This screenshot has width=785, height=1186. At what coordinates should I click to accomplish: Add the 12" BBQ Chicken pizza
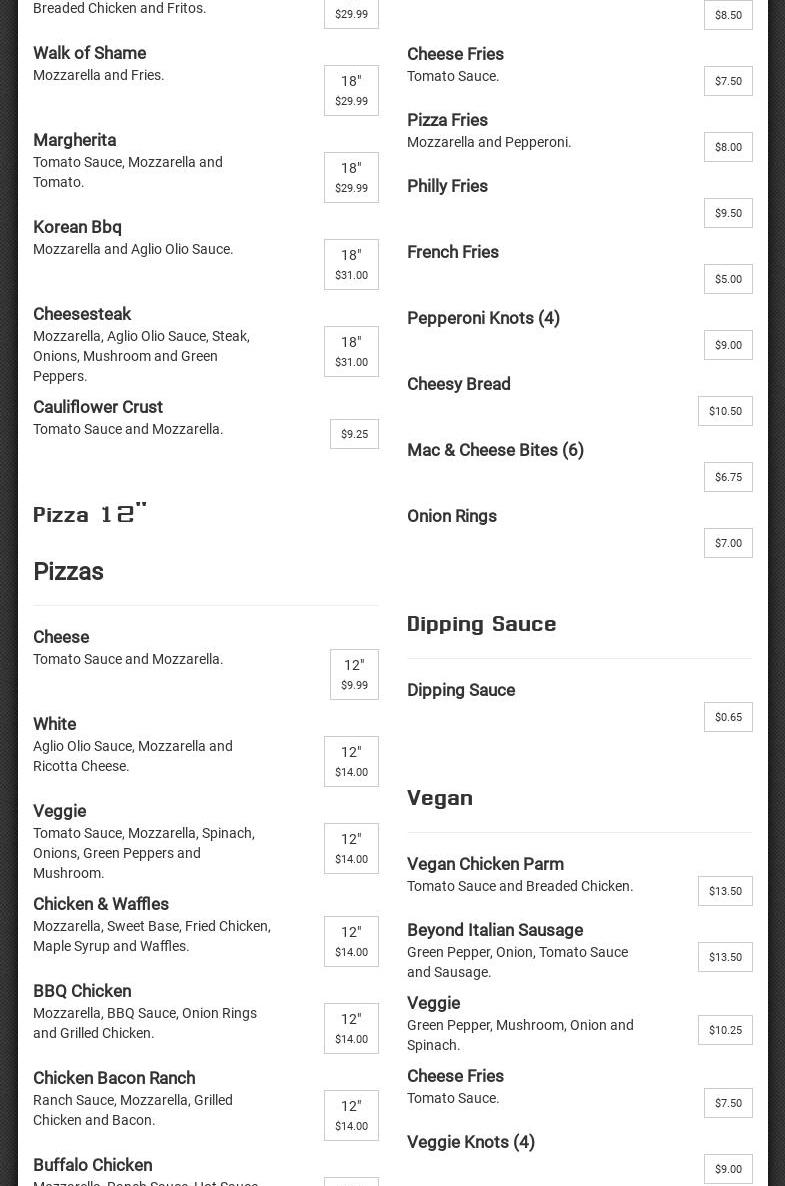coord(351,1029)
